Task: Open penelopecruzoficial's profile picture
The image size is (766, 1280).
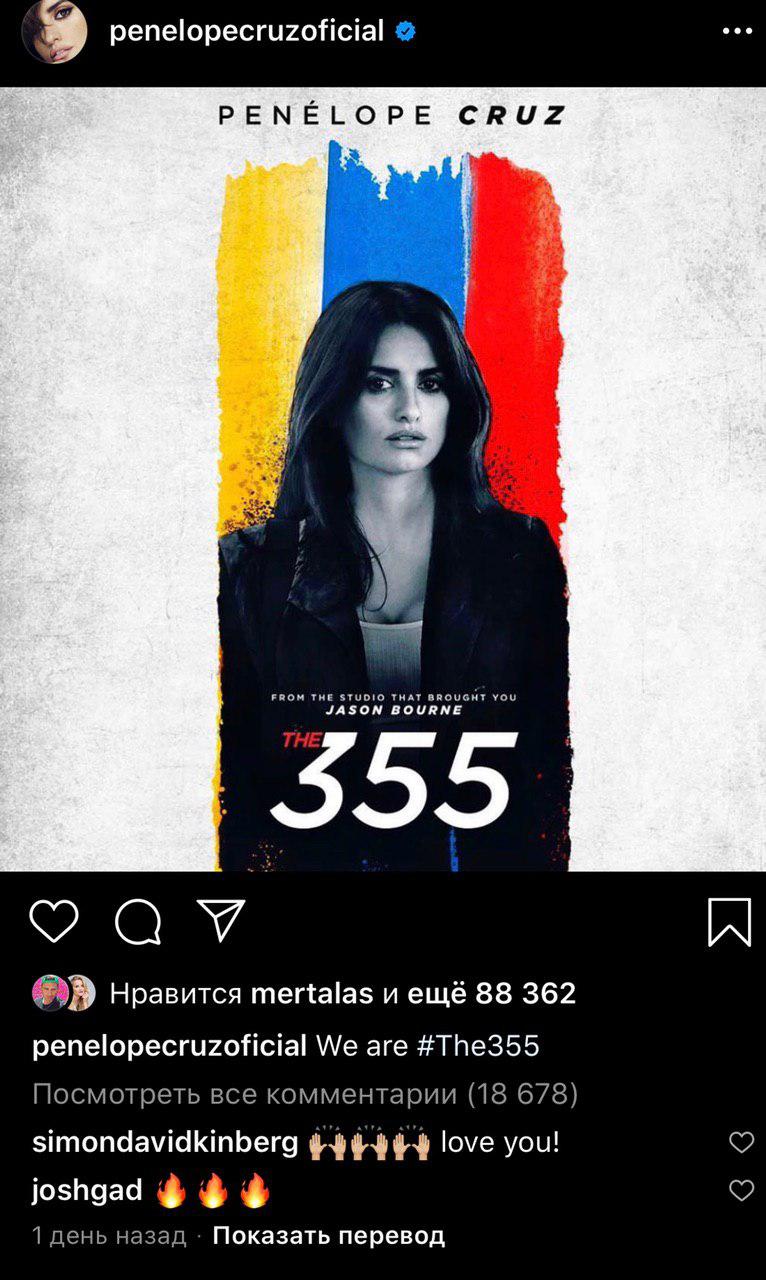Action: click(54, 32)
